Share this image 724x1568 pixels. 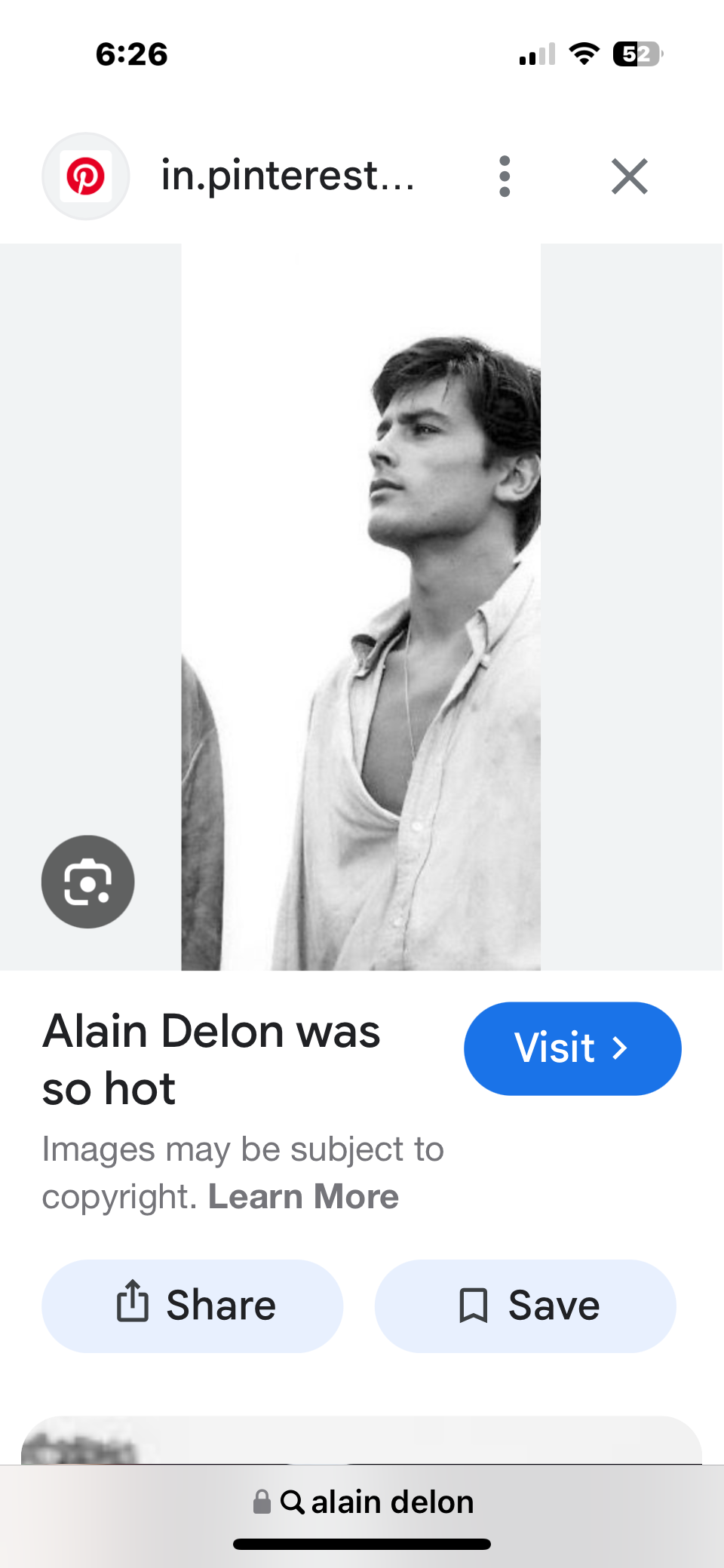pos(192,1306)
